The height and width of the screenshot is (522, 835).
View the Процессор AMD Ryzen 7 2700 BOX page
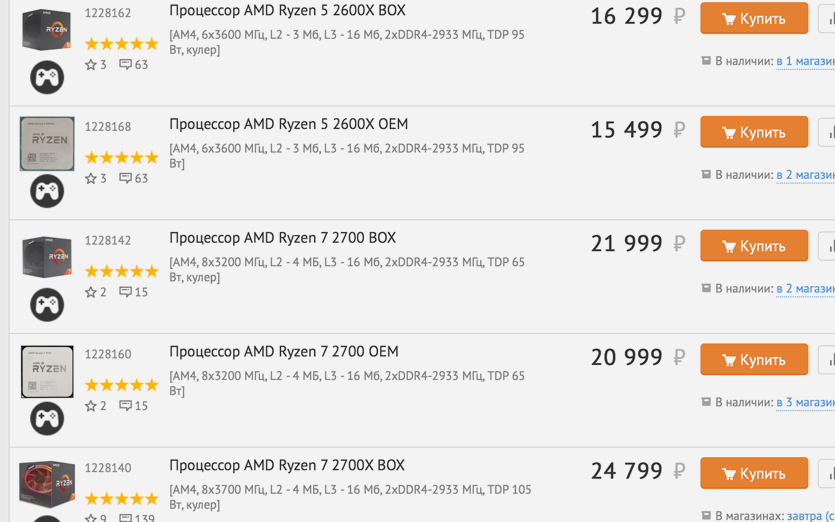[282, 239]
